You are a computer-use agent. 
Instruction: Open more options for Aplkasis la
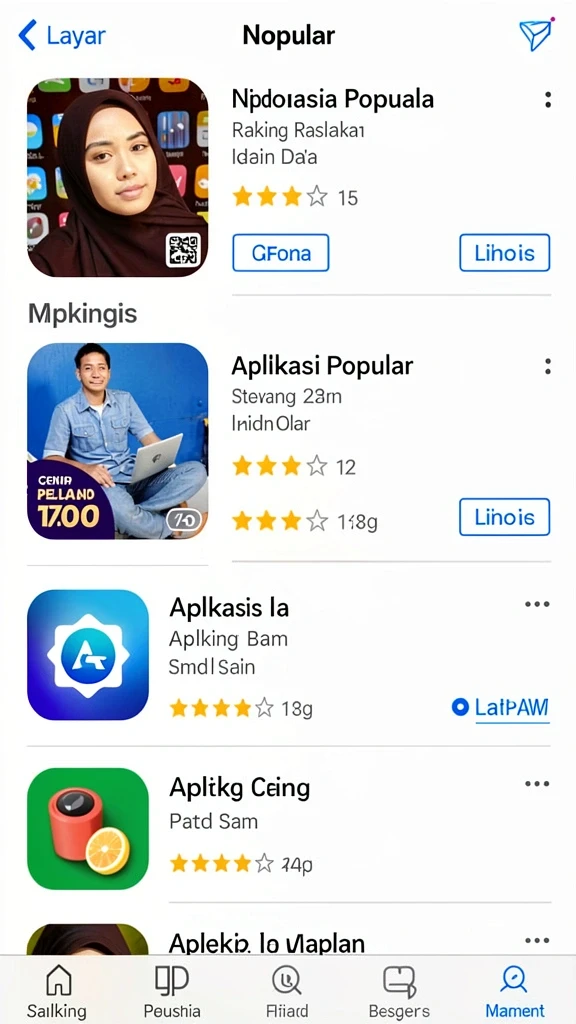click(x=537, y=605)
